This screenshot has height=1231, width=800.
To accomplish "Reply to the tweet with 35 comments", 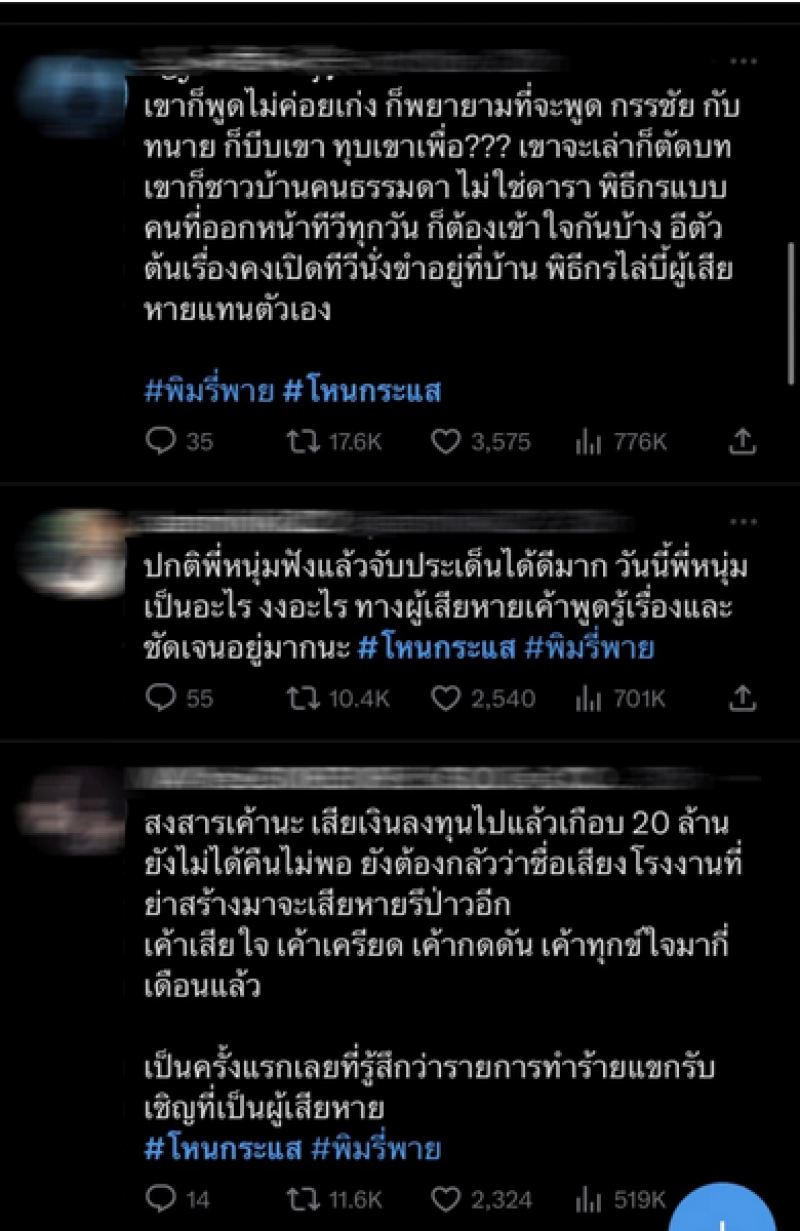I will pos(161,442).
